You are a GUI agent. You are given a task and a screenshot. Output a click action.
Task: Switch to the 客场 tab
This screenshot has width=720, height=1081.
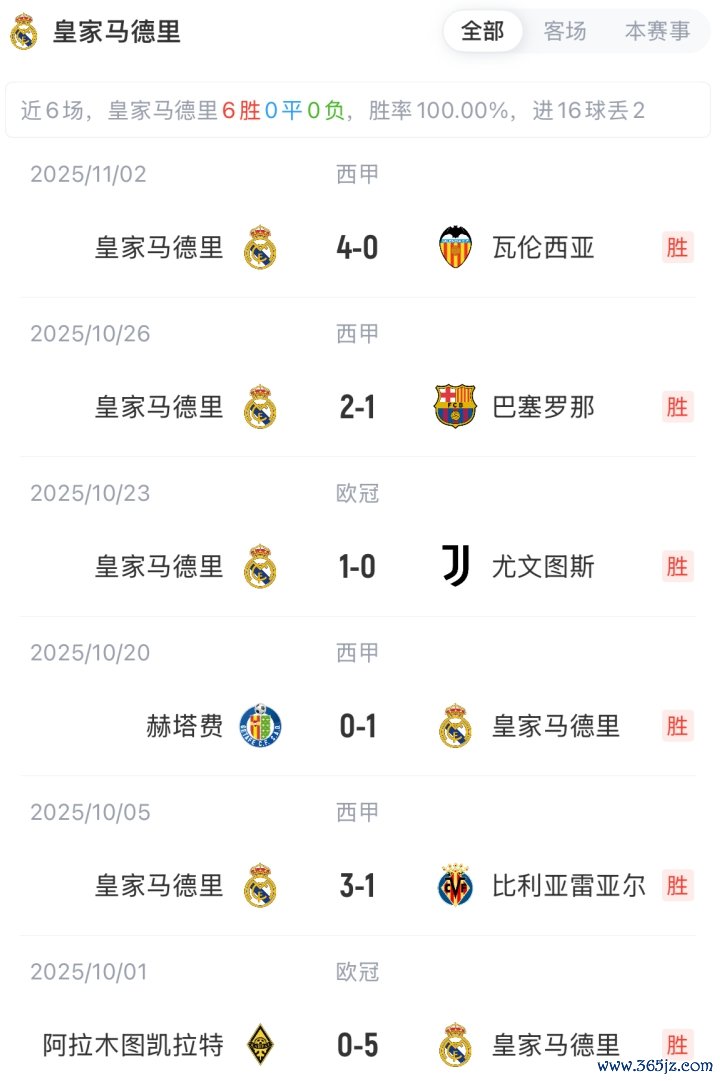click(565, 32)
